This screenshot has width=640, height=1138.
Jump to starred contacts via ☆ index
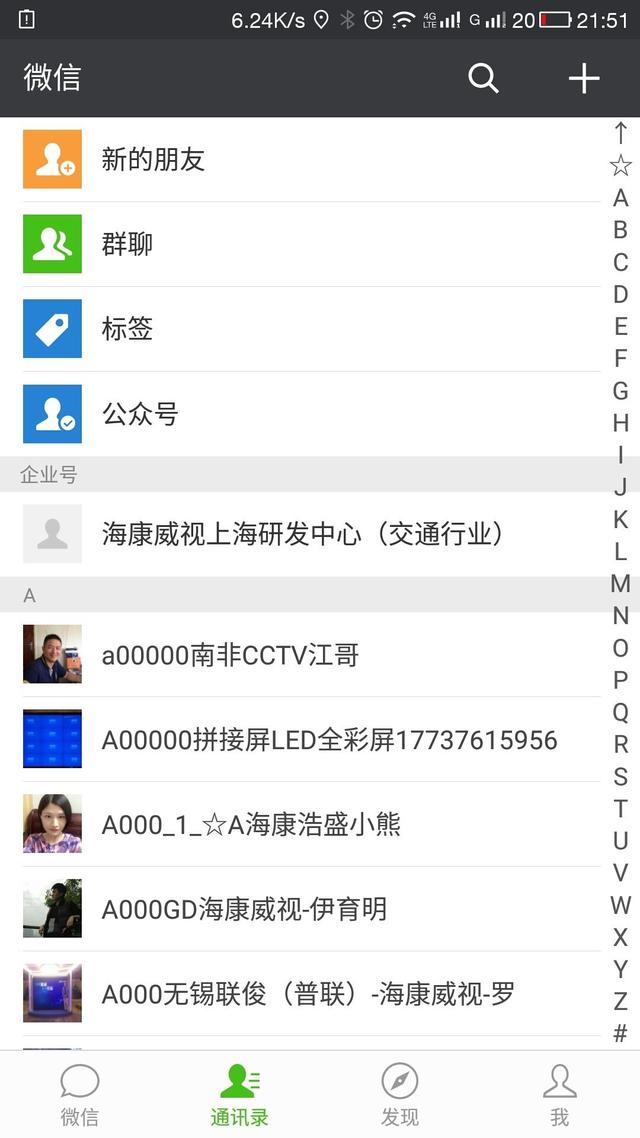pyautogui.click(x=620, y=165)
